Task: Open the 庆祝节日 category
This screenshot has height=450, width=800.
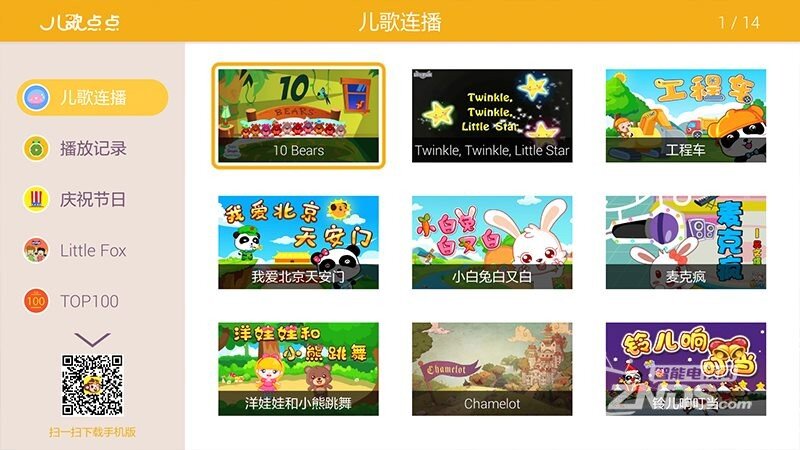Action: 92,199
